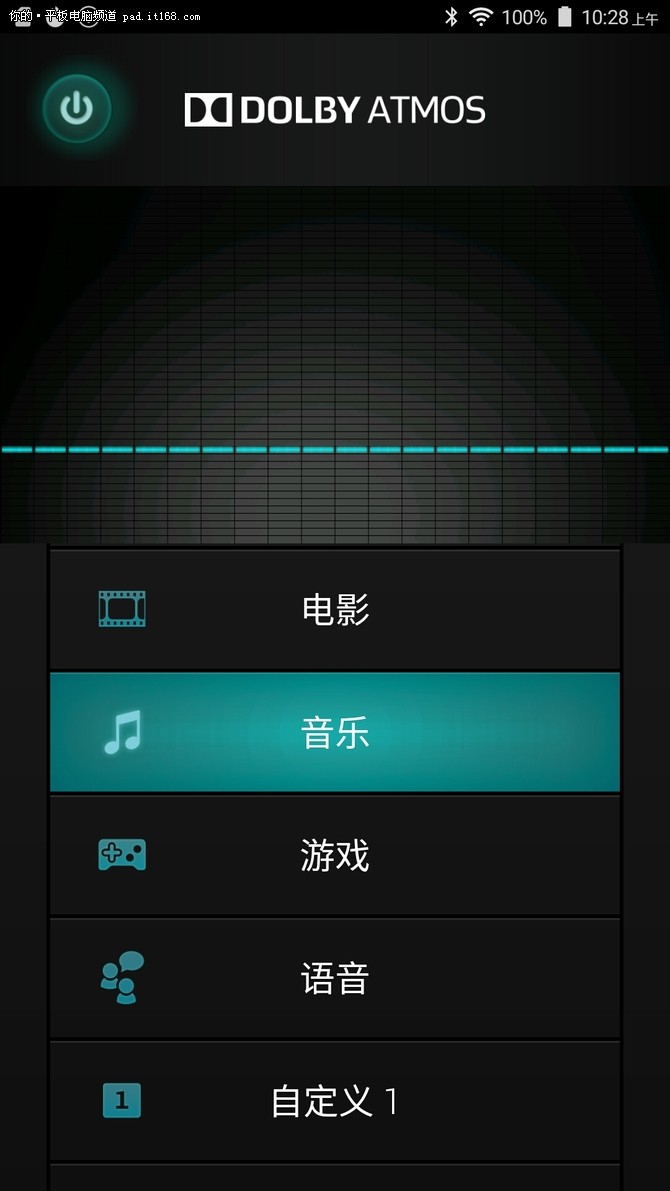This screenshot has height=1191, width=670.
Task: Activate the 语音 voice profile
Action: click(x=335, y=978)
